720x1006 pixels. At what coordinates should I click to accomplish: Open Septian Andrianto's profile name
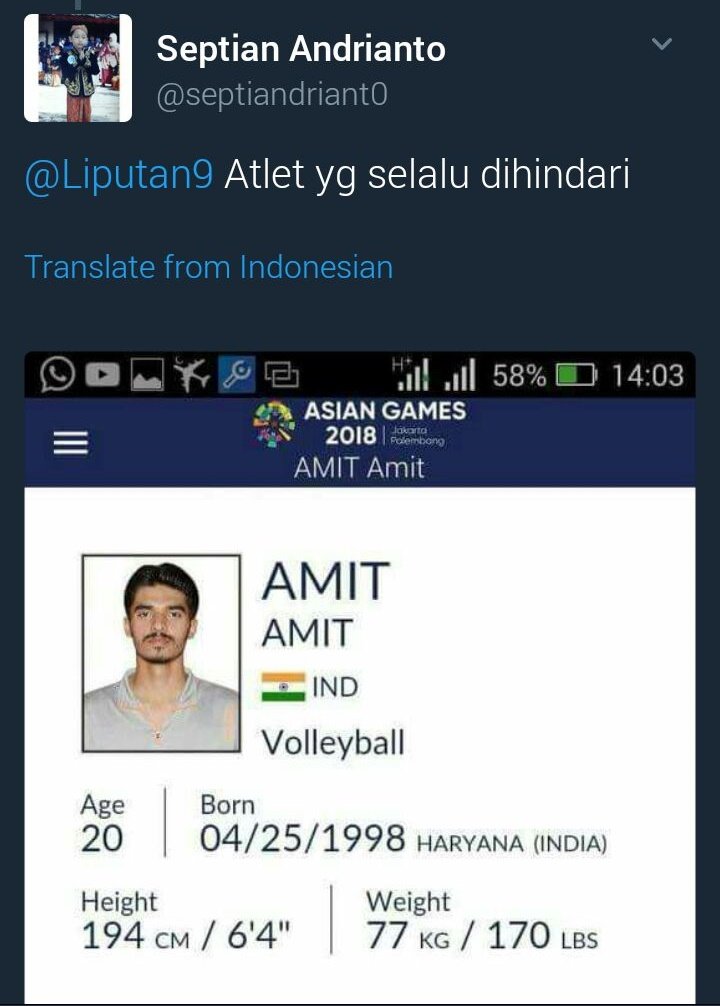tap(301, 48)
